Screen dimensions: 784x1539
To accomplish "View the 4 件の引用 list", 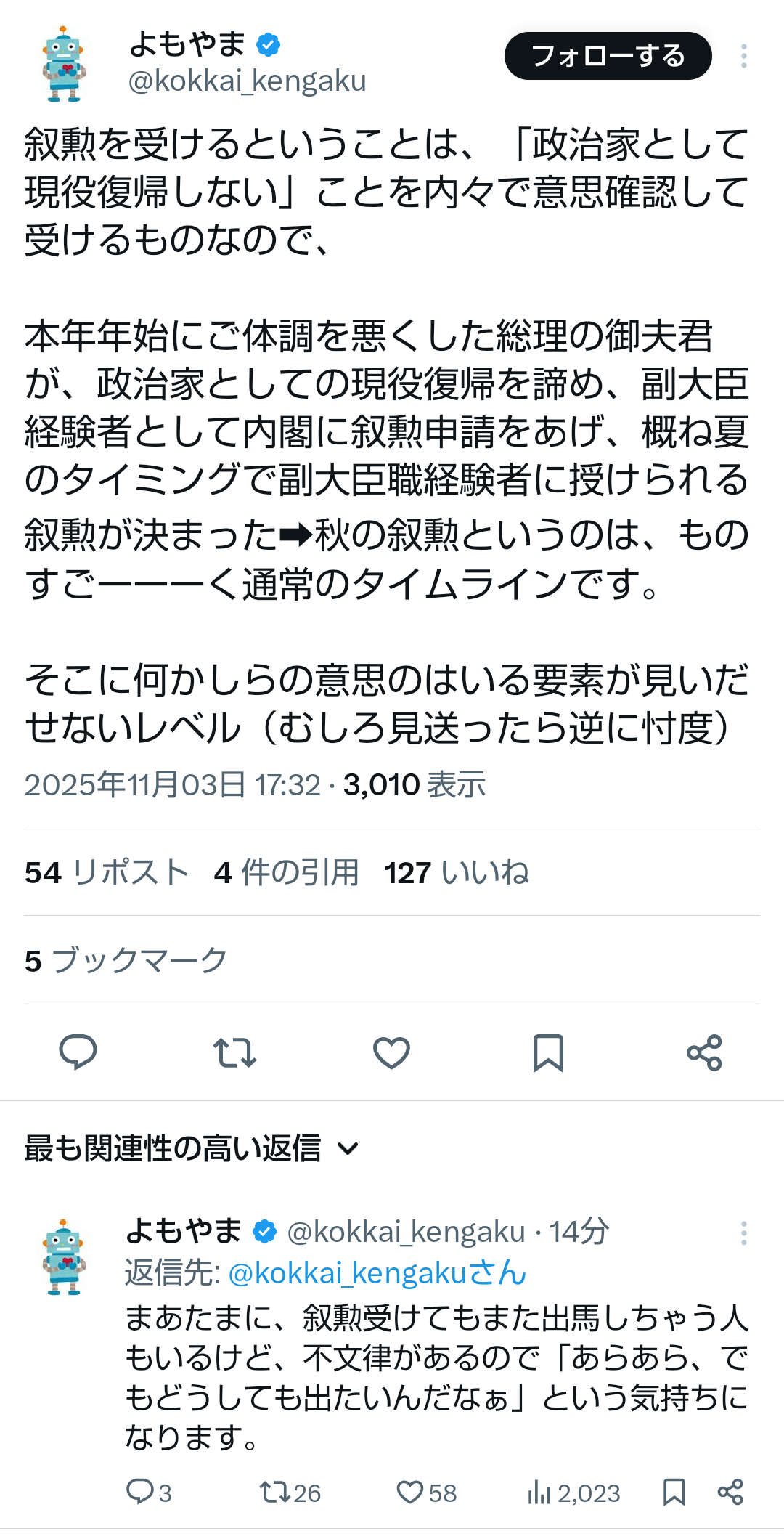I will [x=286, y=872].
